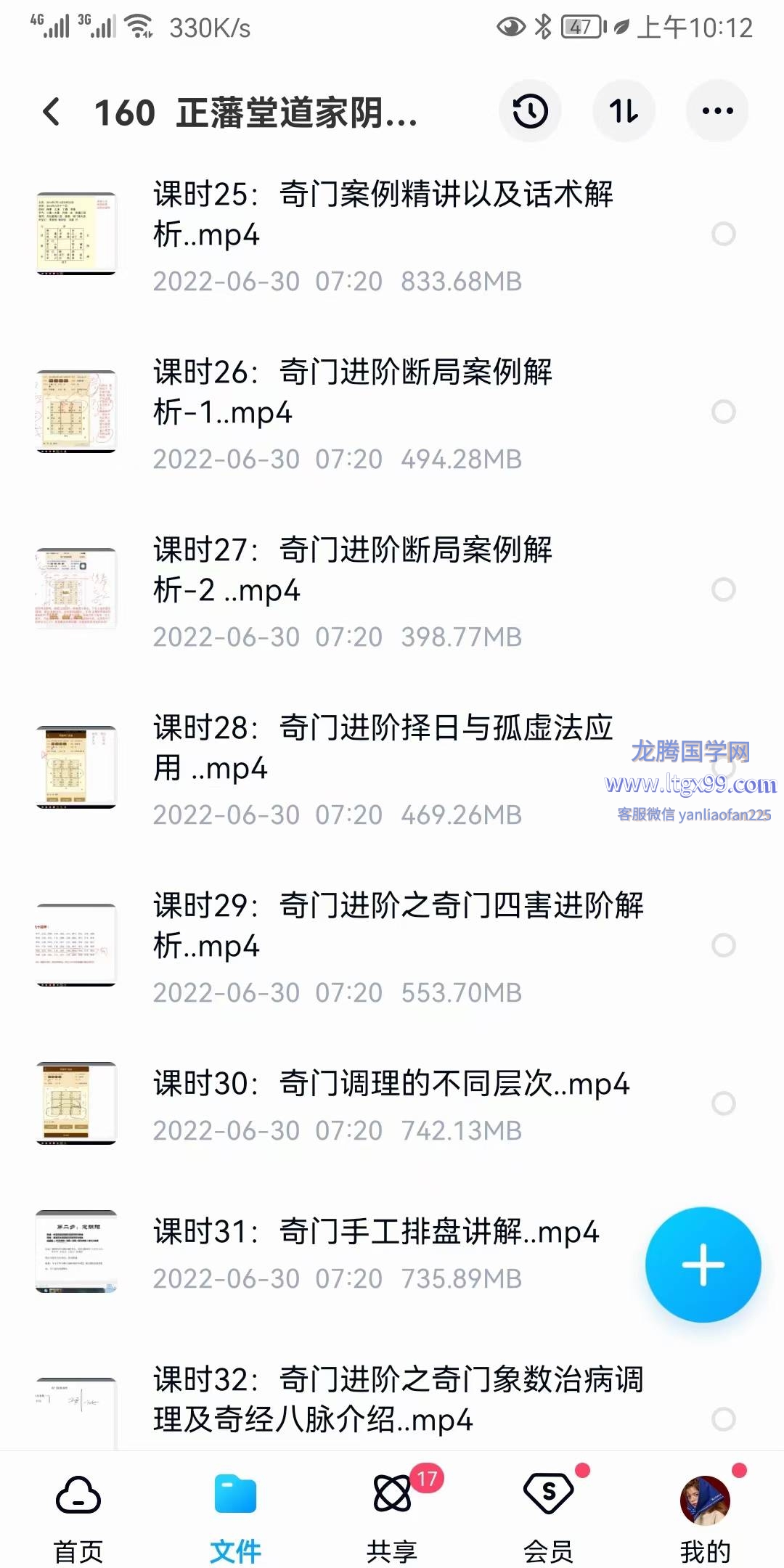
Task: Switch to the 首页 tab
Action: [78, 1519]
